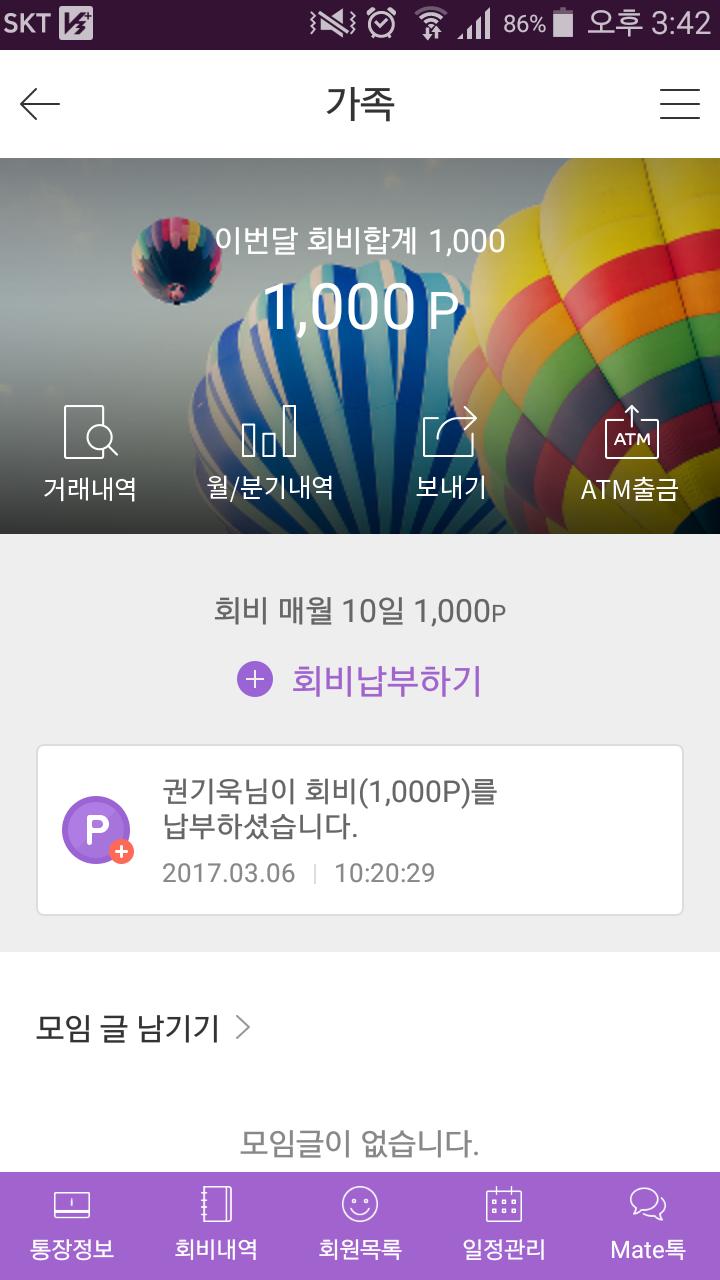Open the 권기욱님 dues payment notice card
The width and height of the screenshot is (720, 1280).
point(360,830)
